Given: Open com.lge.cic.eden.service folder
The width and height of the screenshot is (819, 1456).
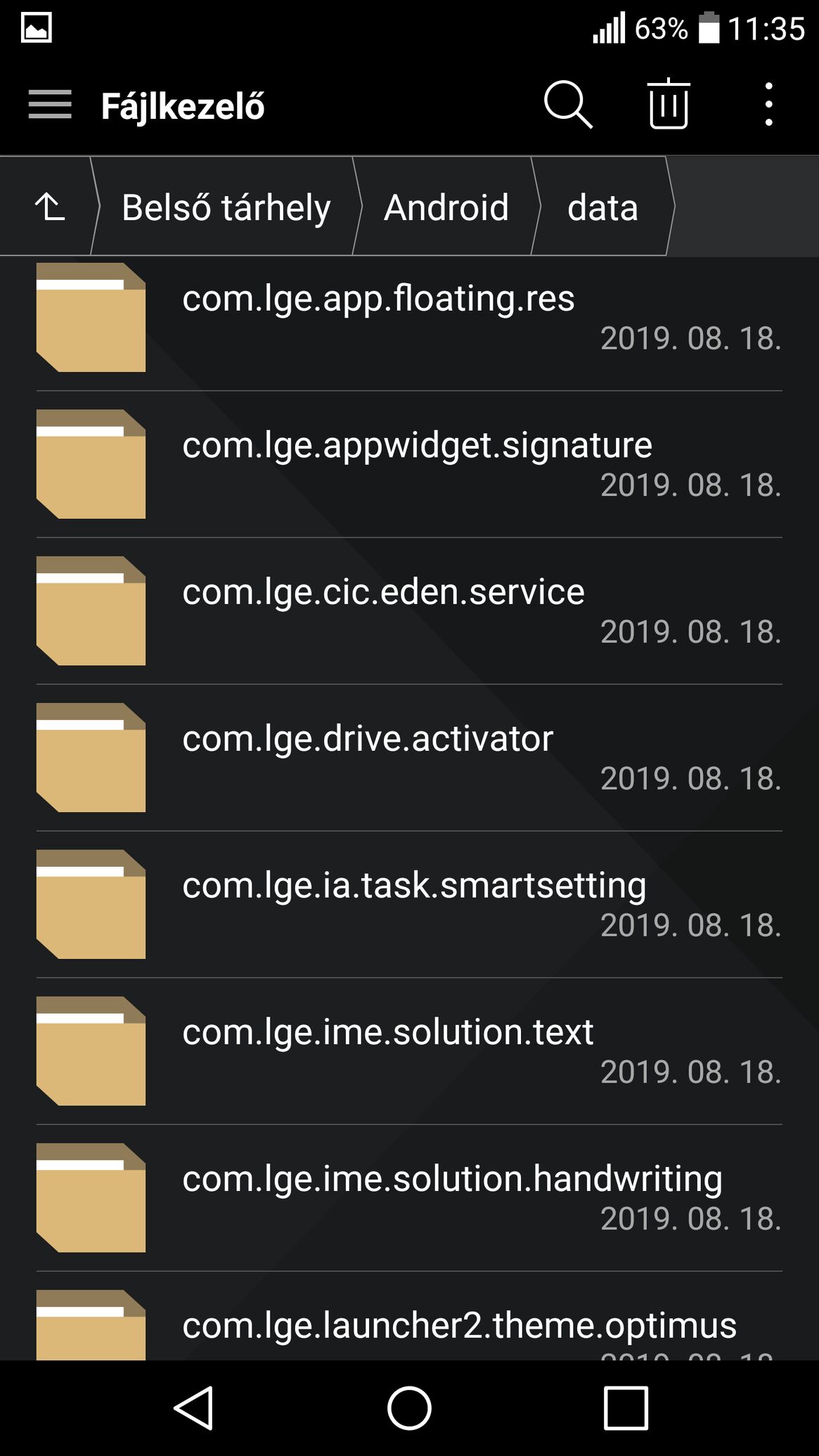Looking at the screenshot, I should [409, 612].
